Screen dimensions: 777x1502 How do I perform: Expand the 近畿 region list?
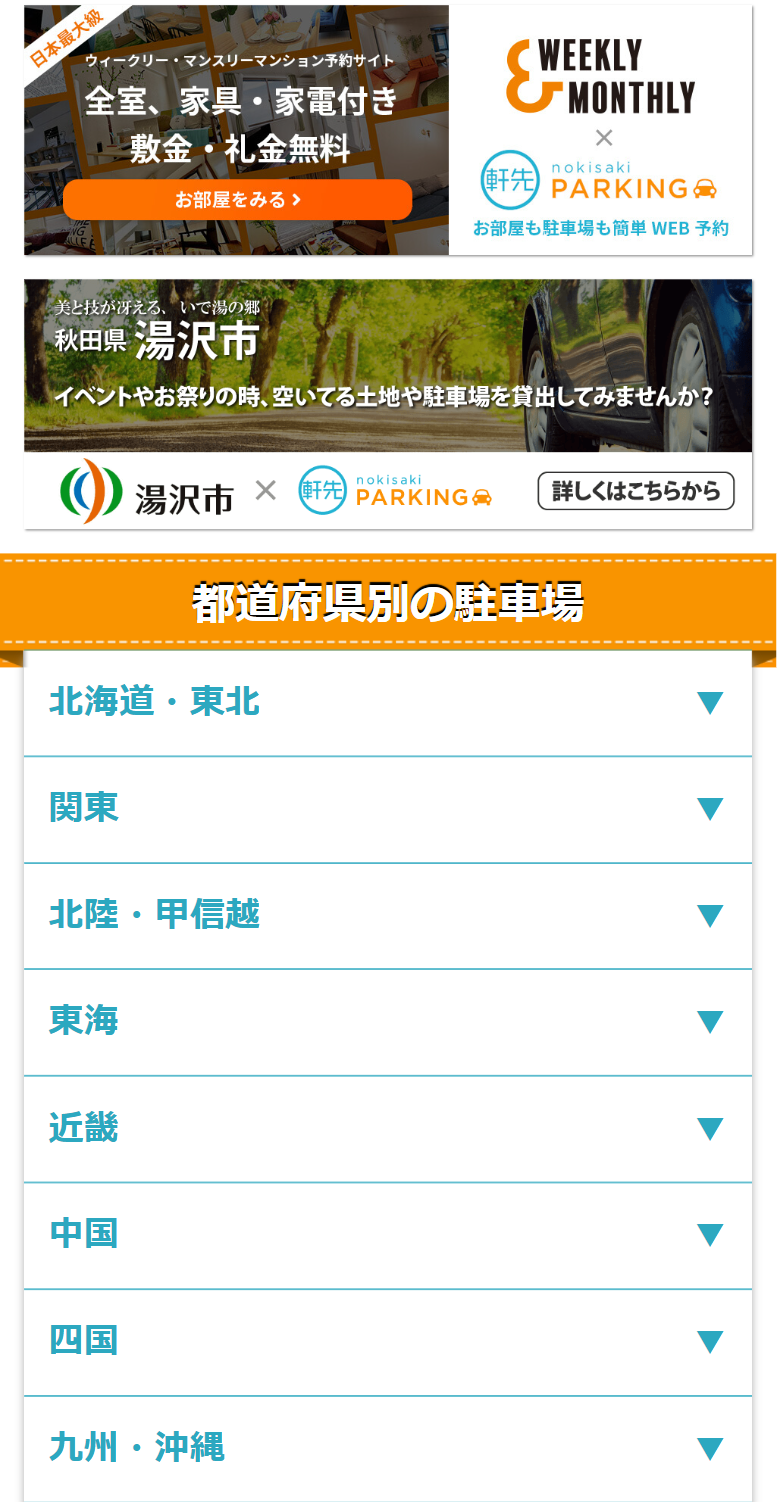coord(388,1129)
